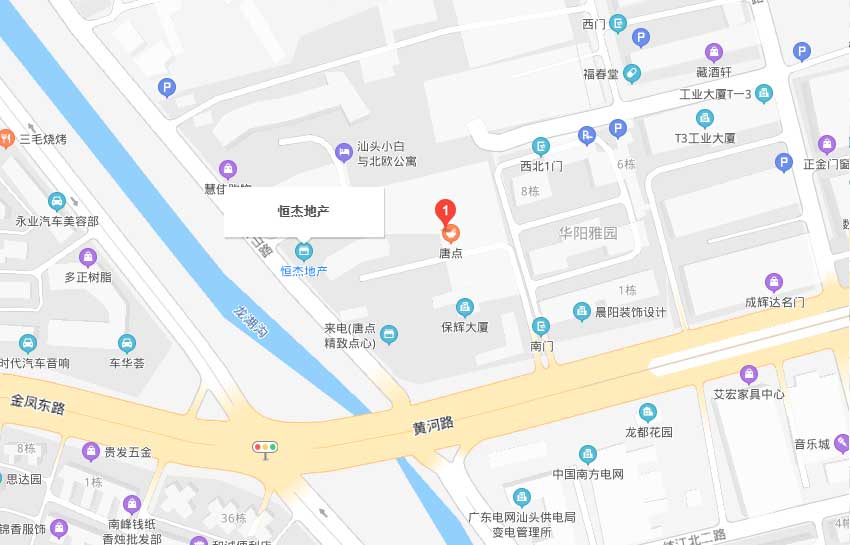This screenshot has width=850, height=545.
Task: Select the 福春堂 marker
Action: 632,73
